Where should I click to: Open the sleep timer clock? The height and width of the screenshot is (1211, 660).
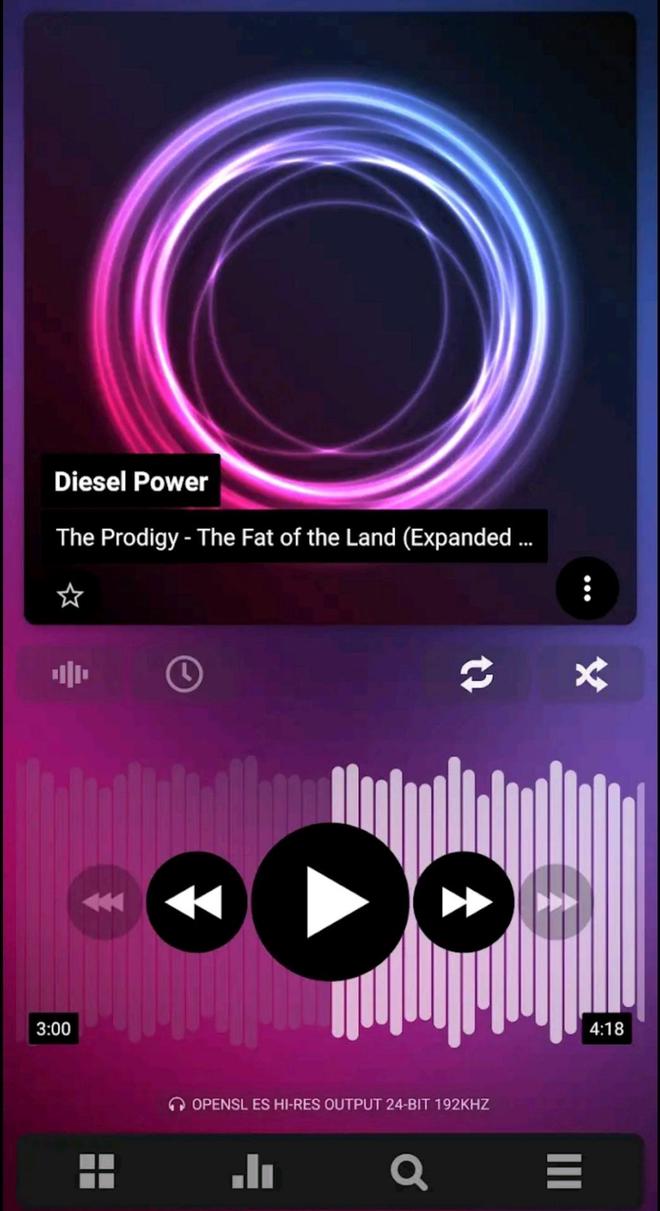point(184,675)
